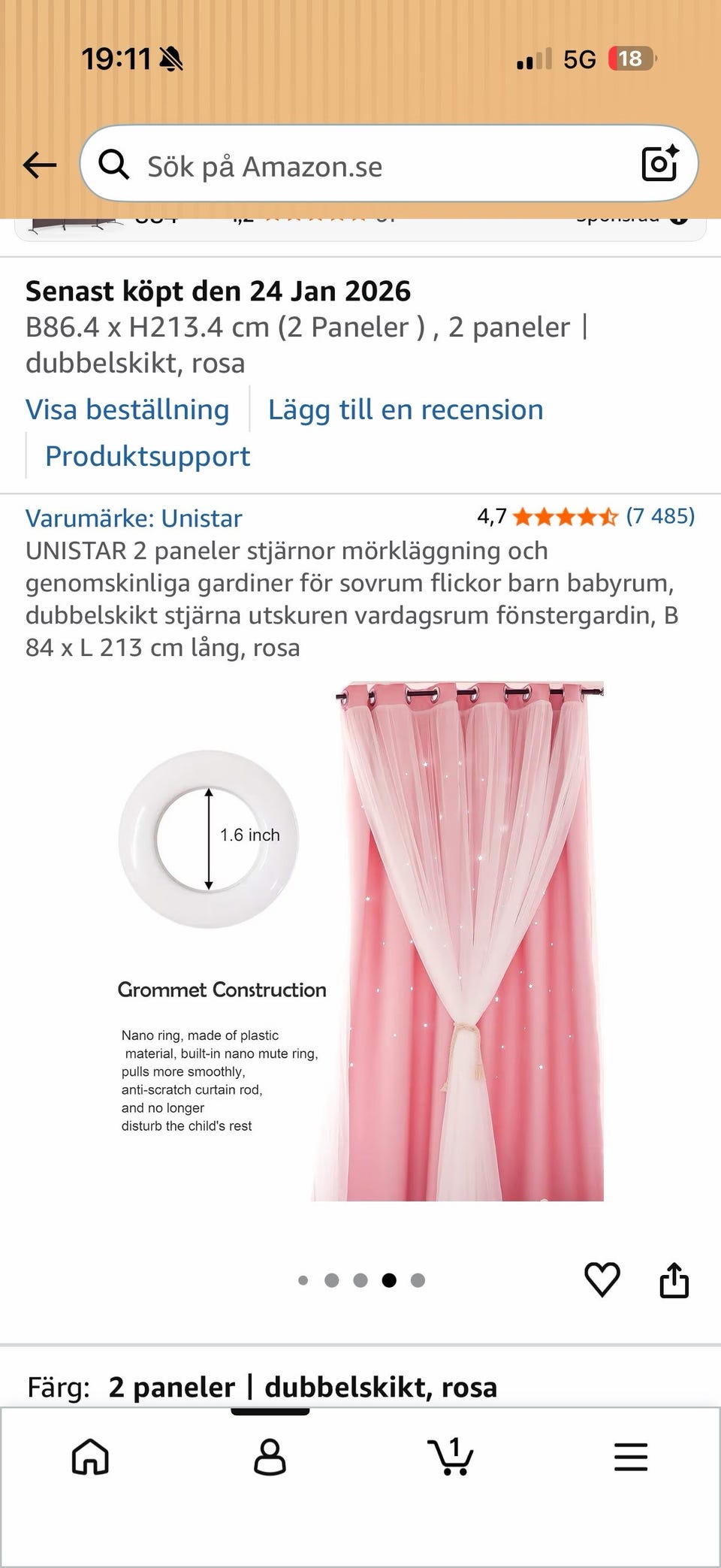Open your account profile icon
The image size is (721, 1568).
[x=270, y=1456]
